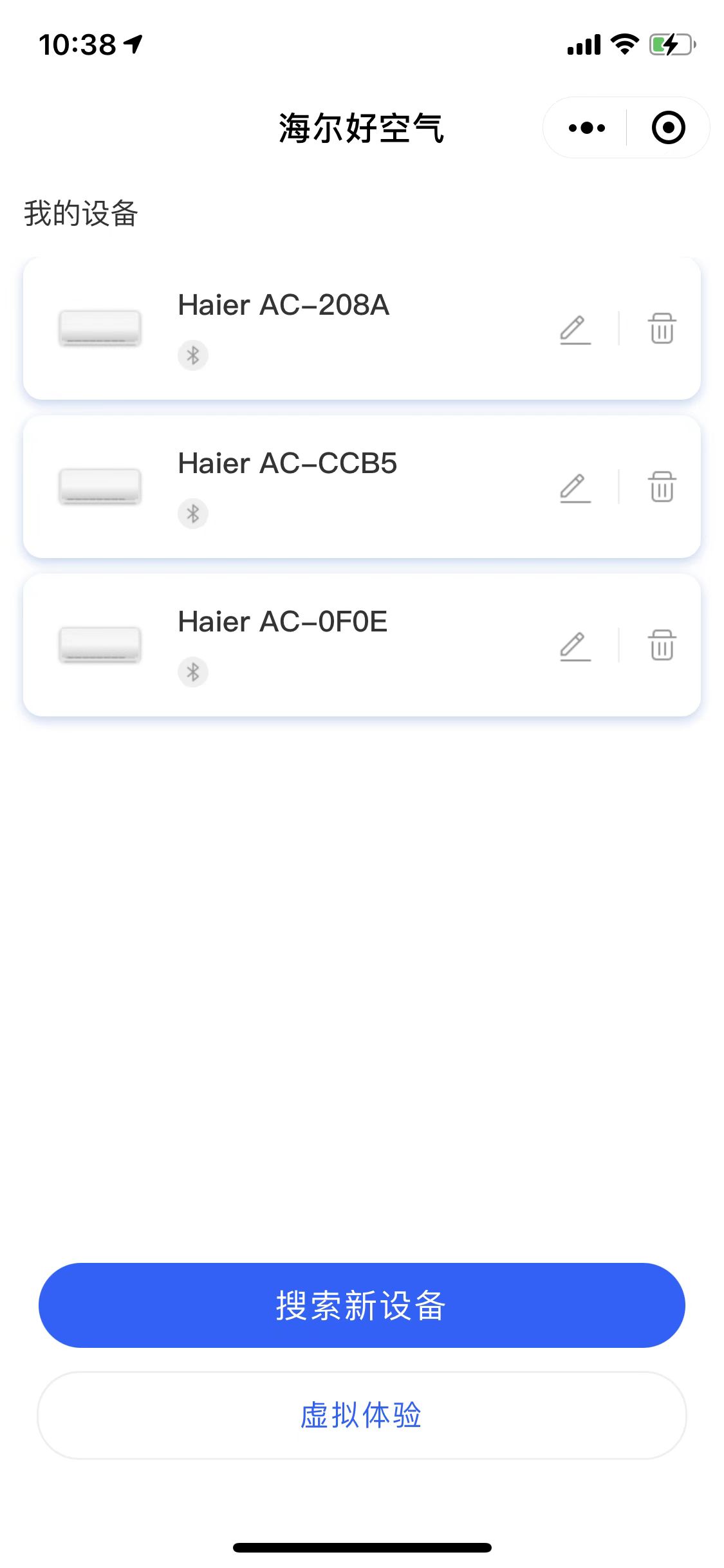Screen dimensions: 724x1568
Task: Delete the Haier AC-0F0E device
Action: click(662, 645)
